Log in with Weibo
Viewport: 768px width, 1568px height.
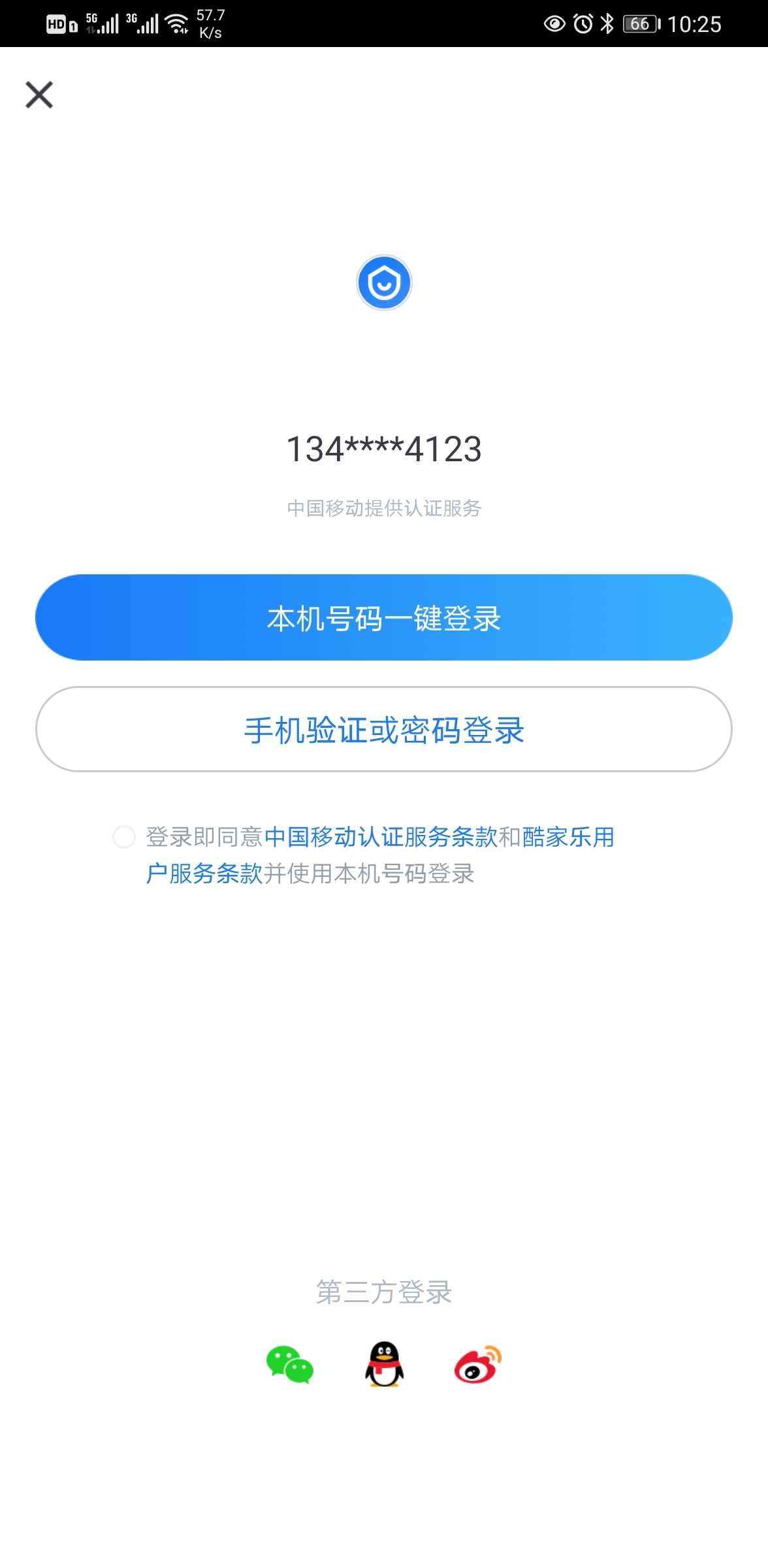(478, 1364)
